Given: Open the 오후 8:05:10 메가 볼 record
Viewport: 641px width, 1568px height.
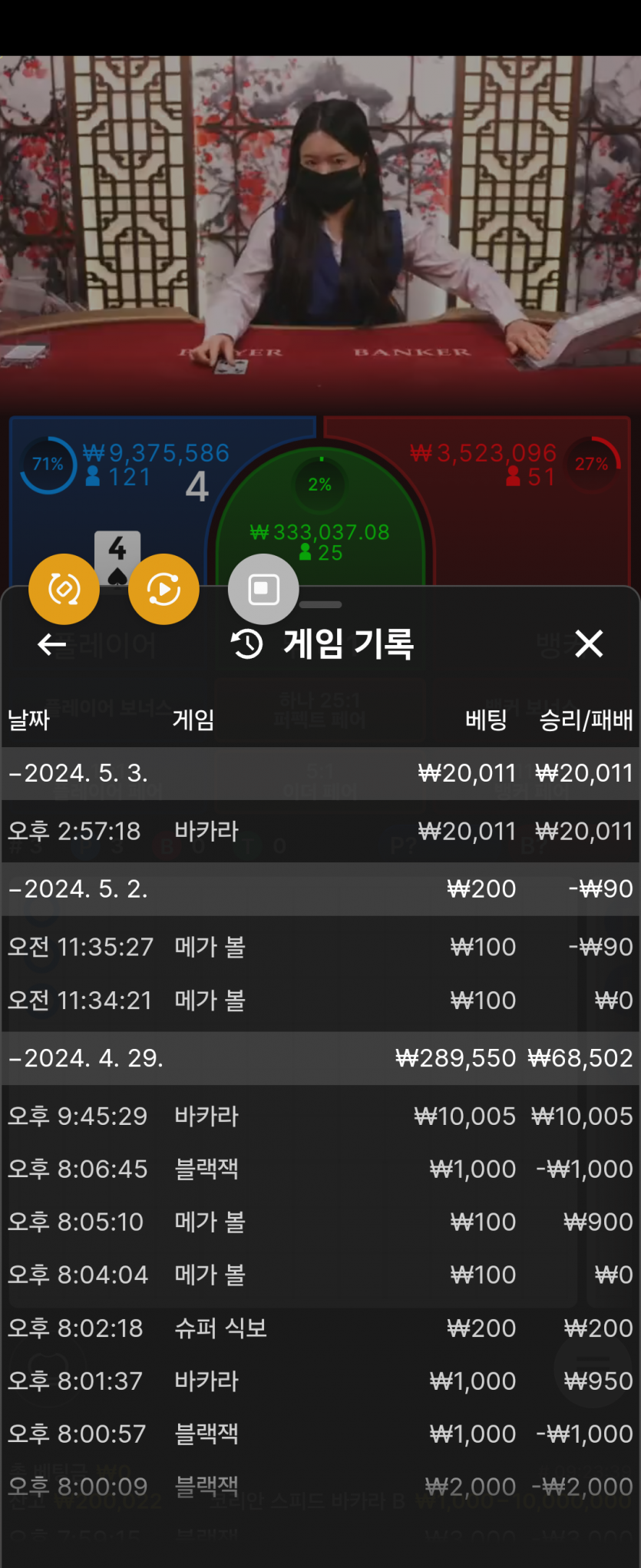Looking at the screenshot, I should [x=320, y=1222].
